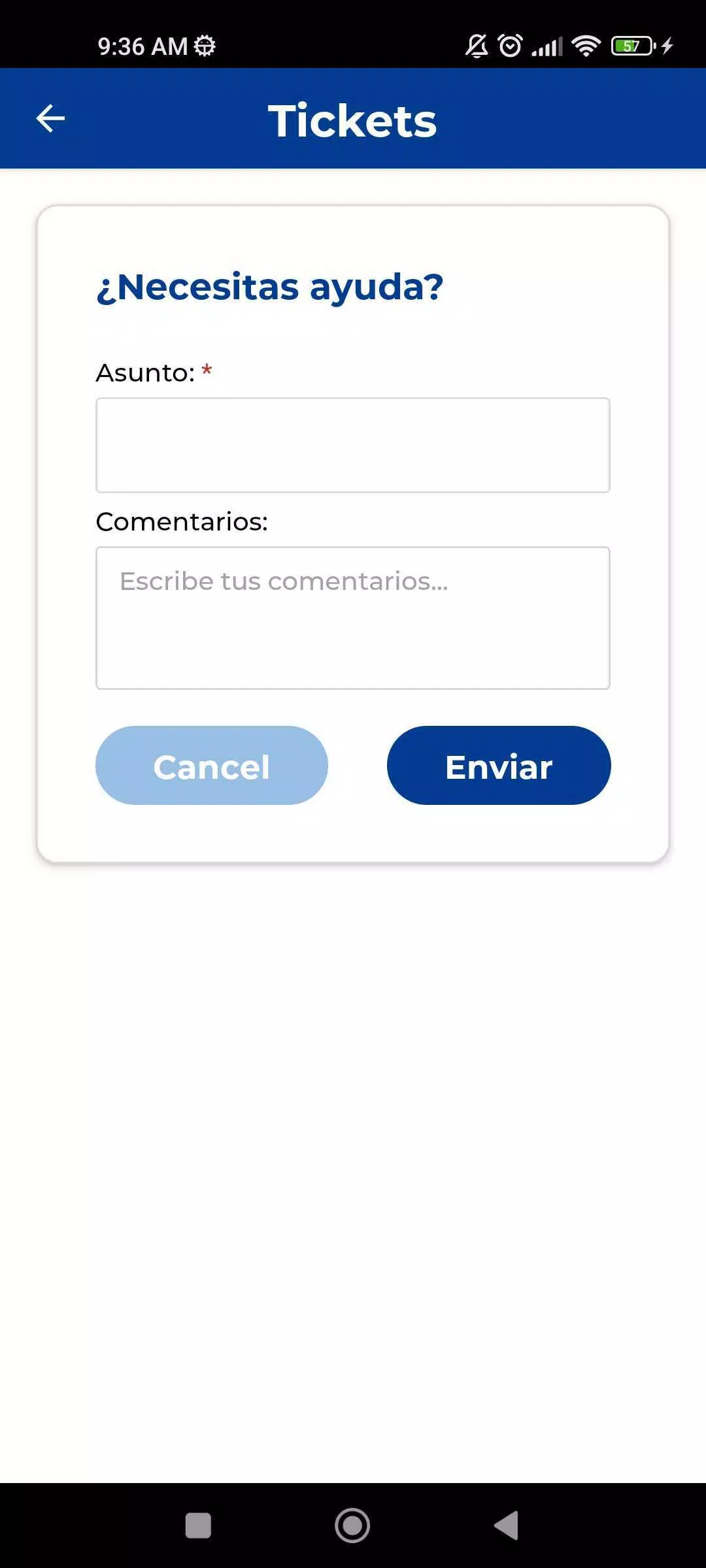The image size is (706, 1568).
Task: Go back using the header arrow
Action: tap(50, 119)
